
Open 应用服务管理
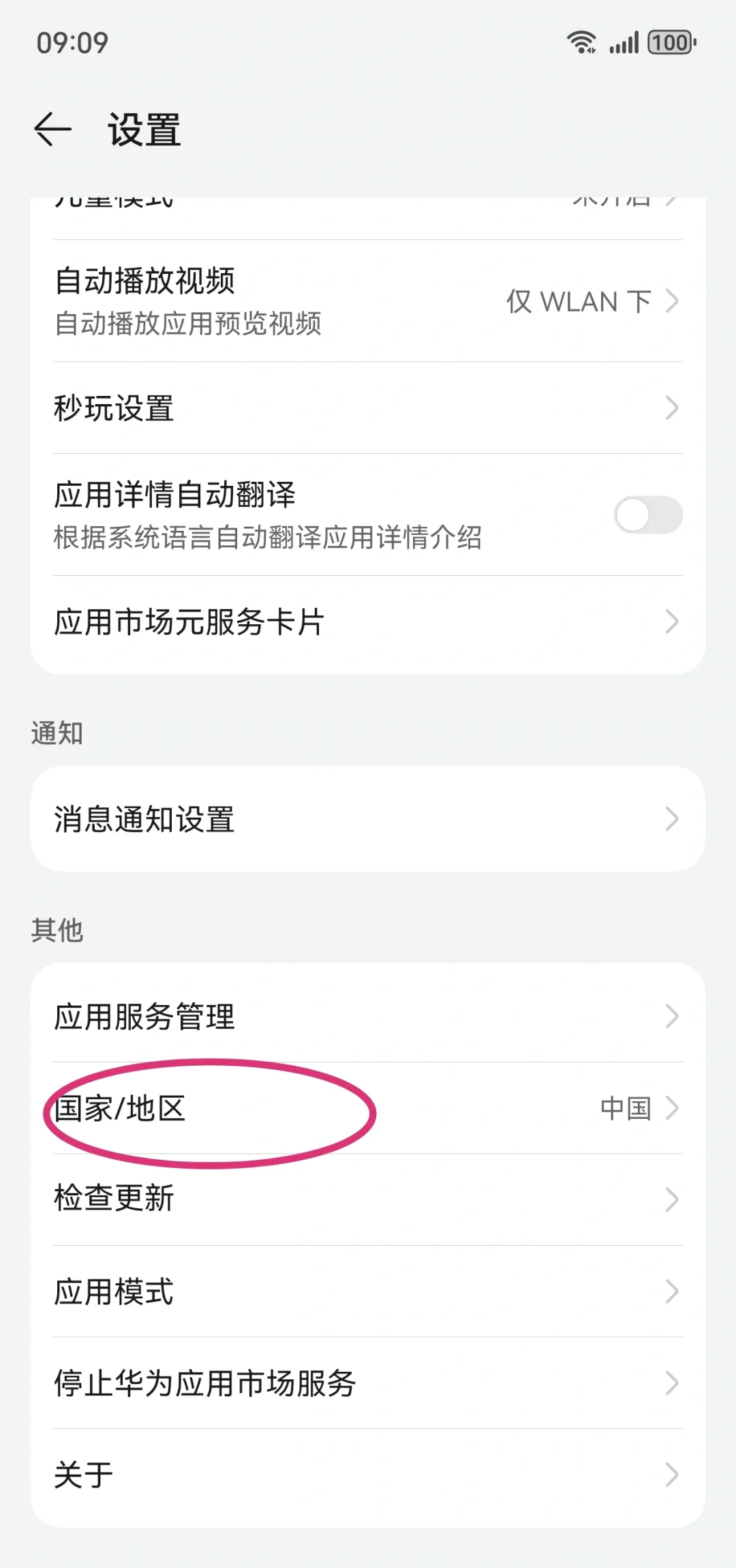368,1016
